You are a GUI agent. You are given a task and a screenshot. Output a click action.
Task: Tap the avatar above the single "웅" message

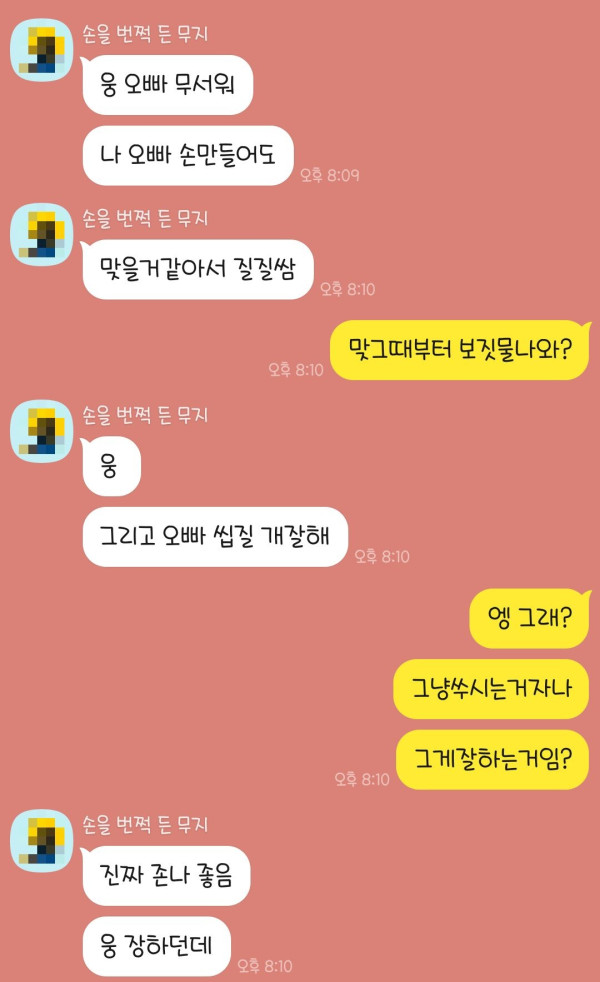42,432
